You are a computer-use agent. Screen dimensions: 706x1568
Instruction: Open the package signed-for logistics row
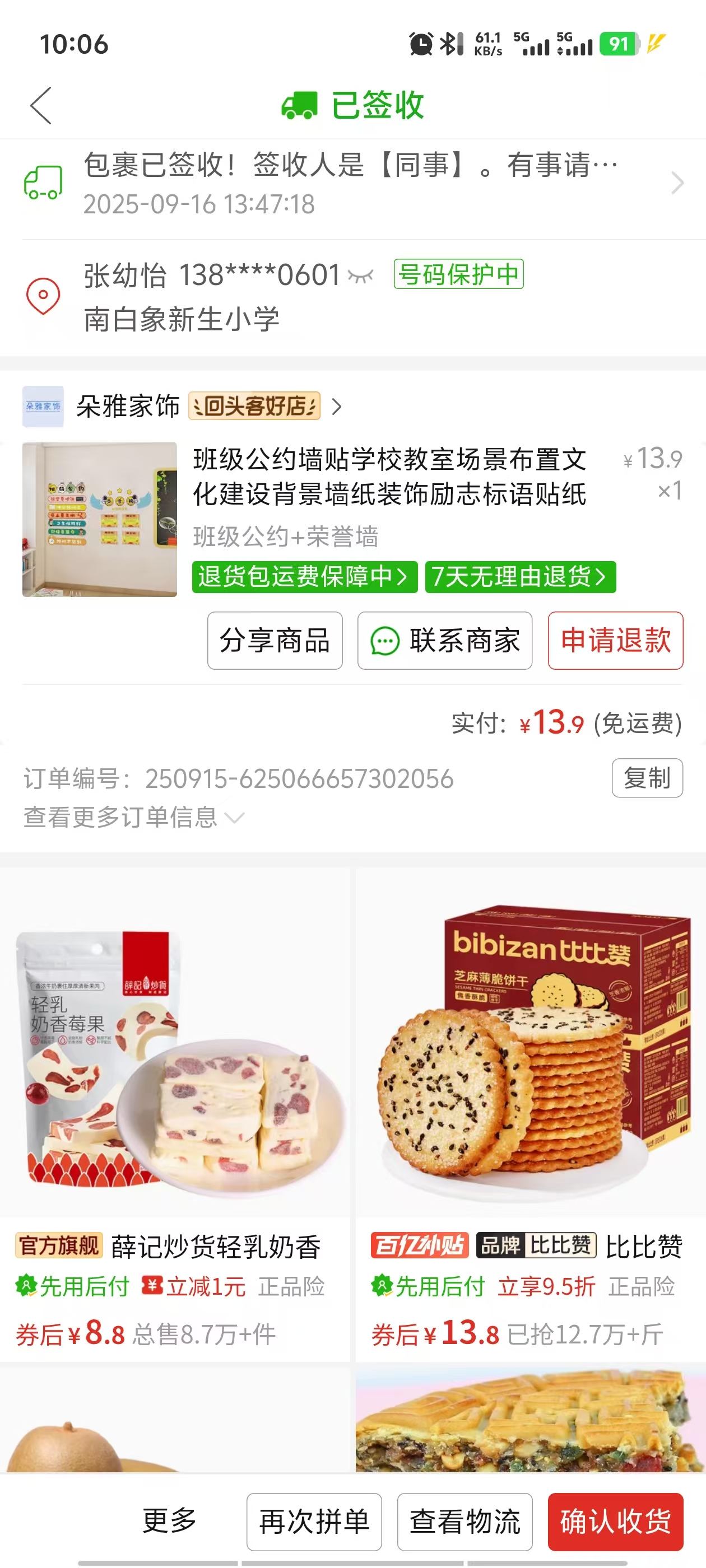352,183
